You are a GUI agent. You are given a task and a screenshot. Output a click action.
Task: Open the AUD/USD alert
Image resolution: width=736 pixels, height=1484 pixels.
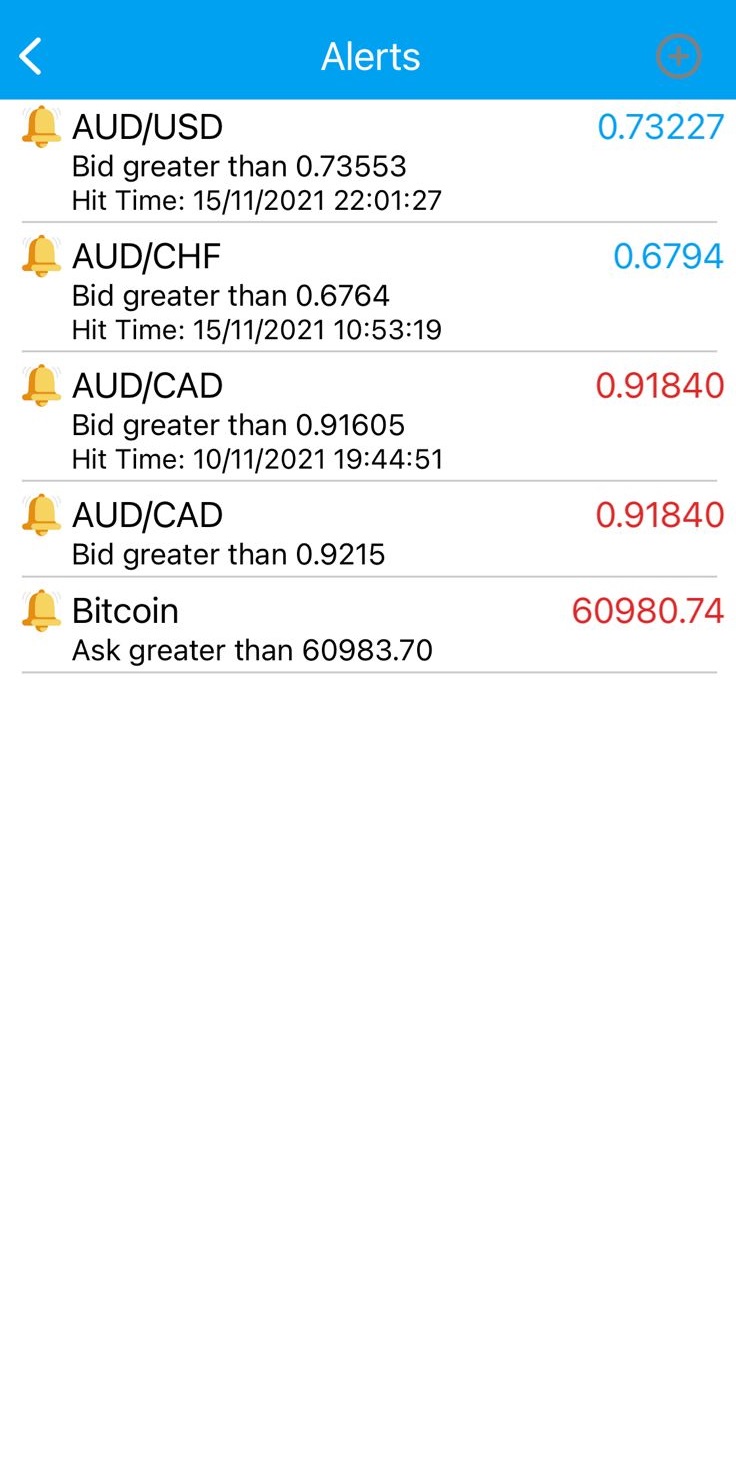pyautogui.click(x=368, y=161)
